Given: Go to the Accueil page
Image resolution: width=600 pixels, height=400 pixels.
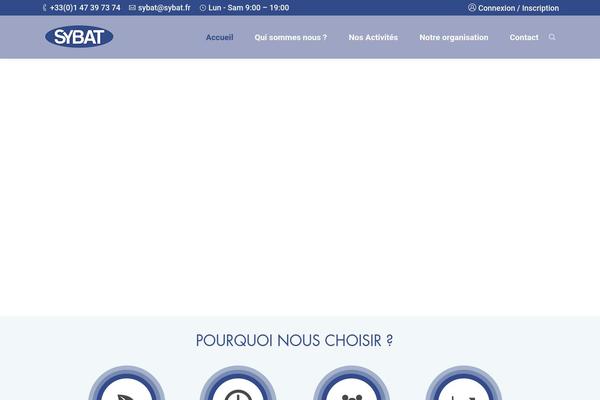Looking at the screenshot, I should click(219, 37).
